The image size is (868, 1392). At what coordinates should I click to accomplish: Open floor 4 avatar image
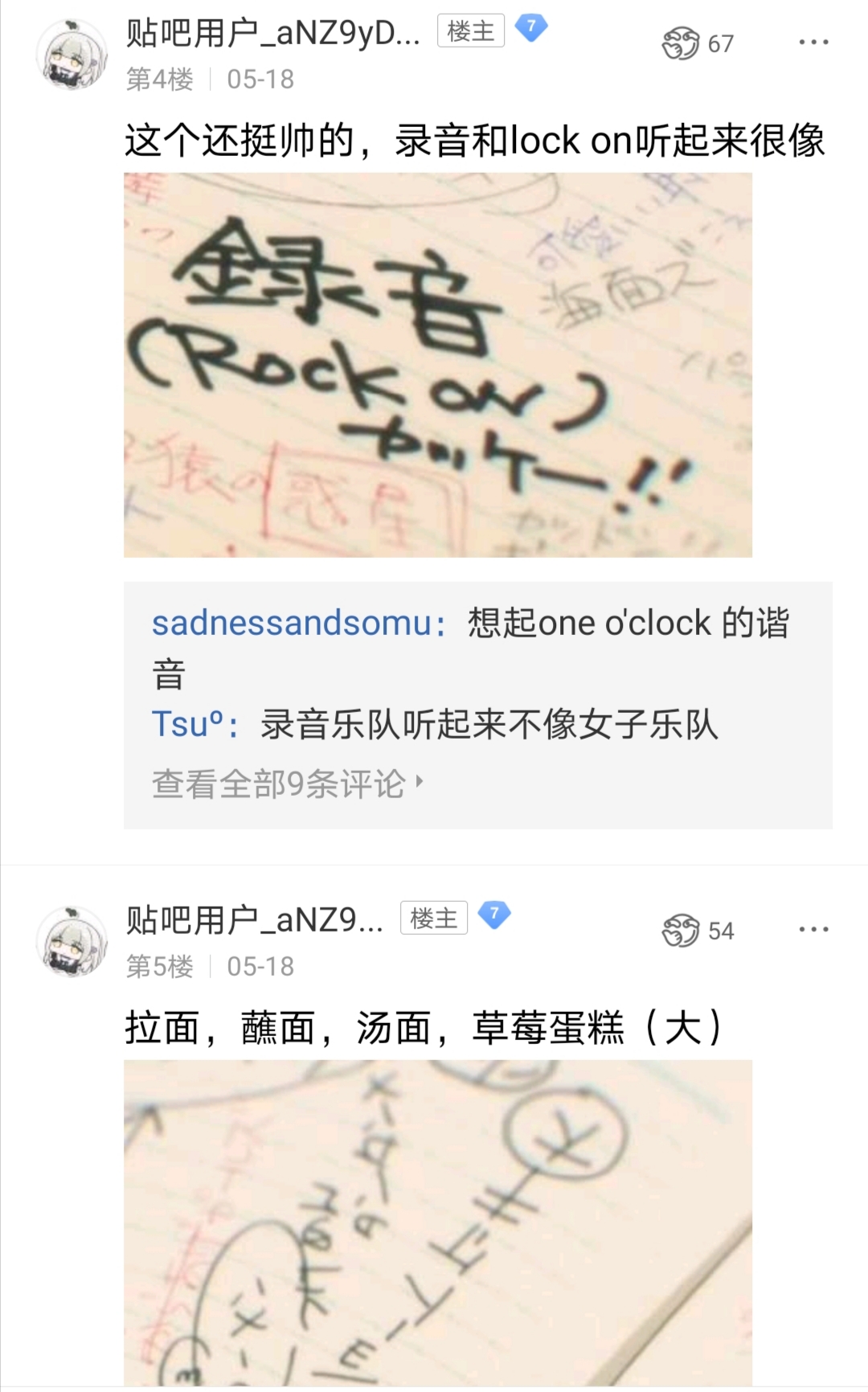71,50
